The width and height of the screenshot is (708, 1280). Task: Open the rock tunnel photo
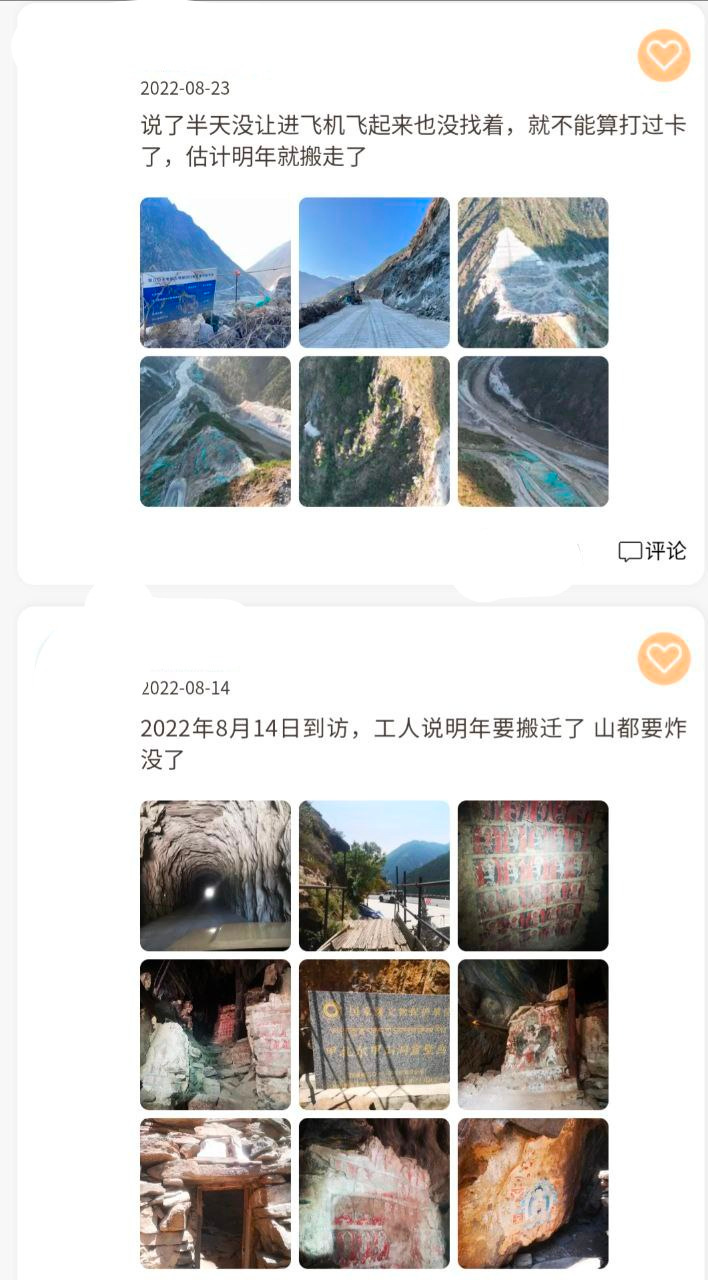point(215,875)
